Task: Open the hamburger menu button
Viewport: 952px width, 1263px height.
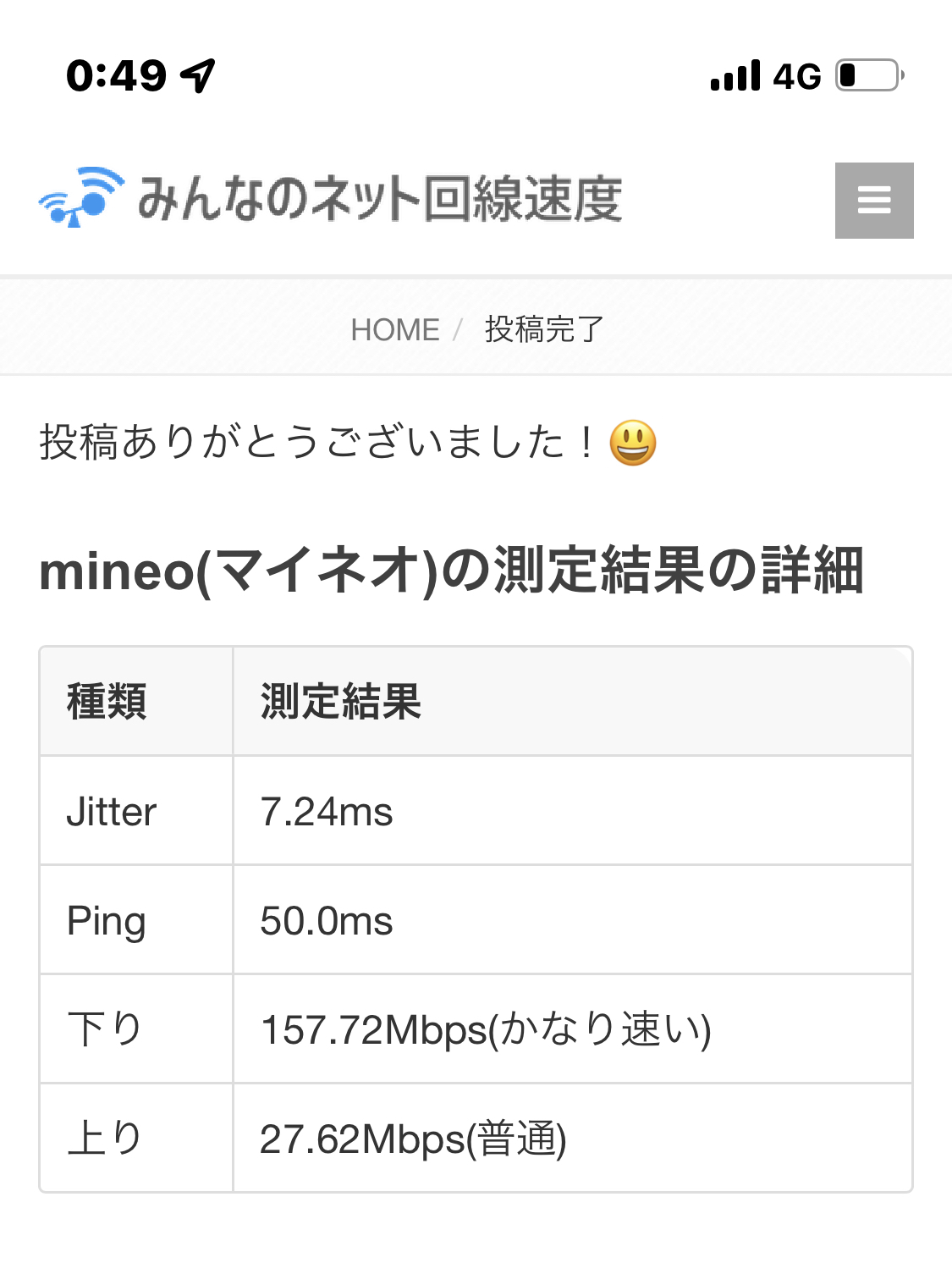Action: (873, 201)
